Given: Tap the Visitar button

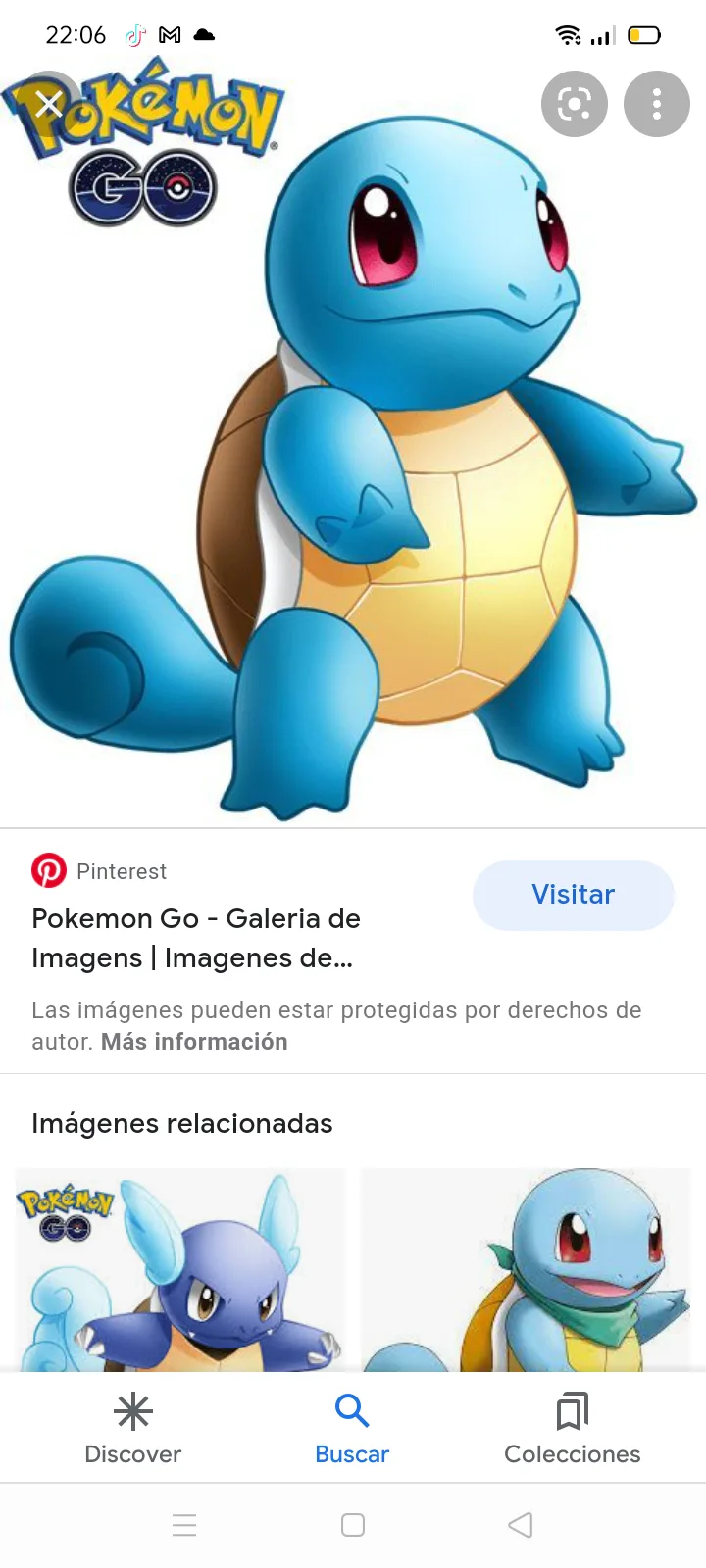Looking at the screenshot, I should click(x=573, y=895).
